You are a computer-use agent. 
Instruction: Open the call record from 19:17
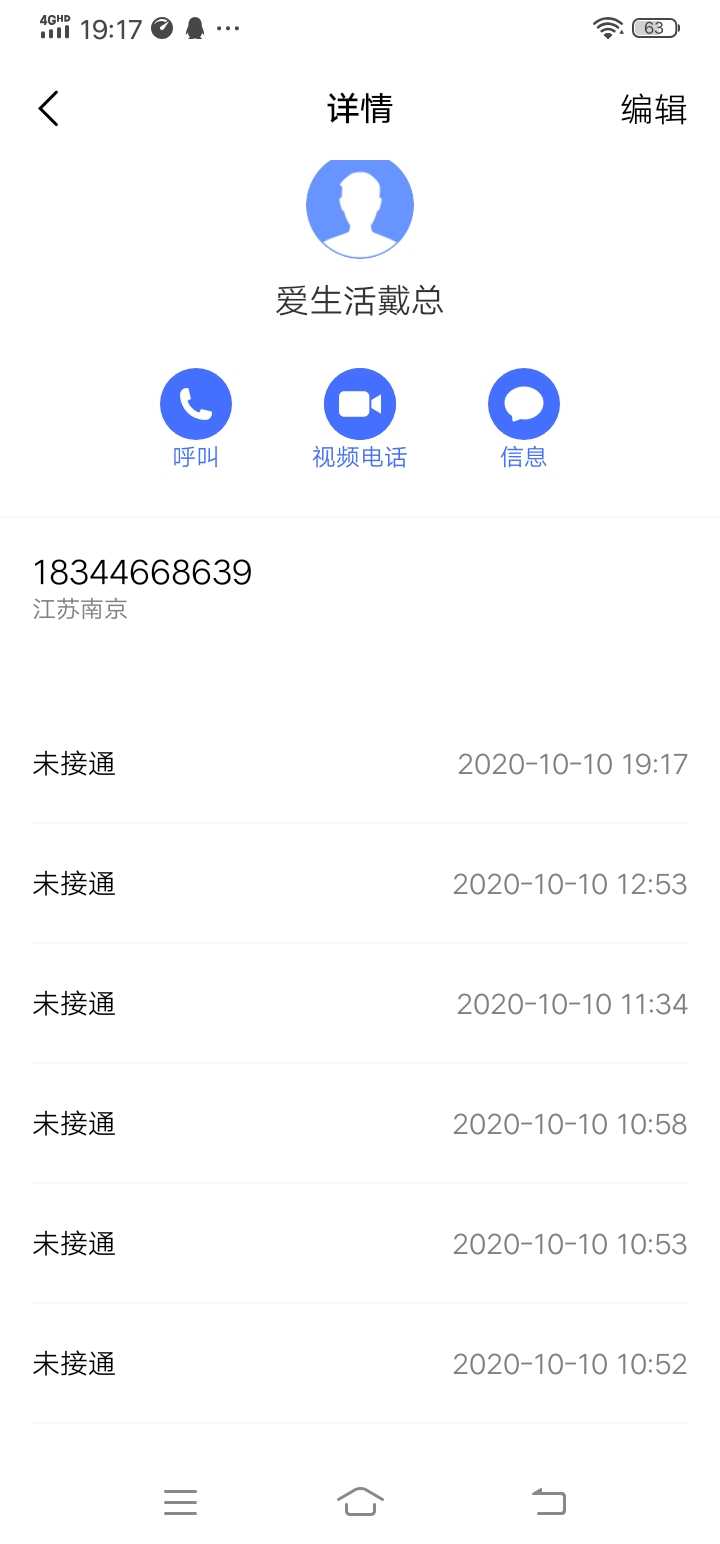click(360, 764)
